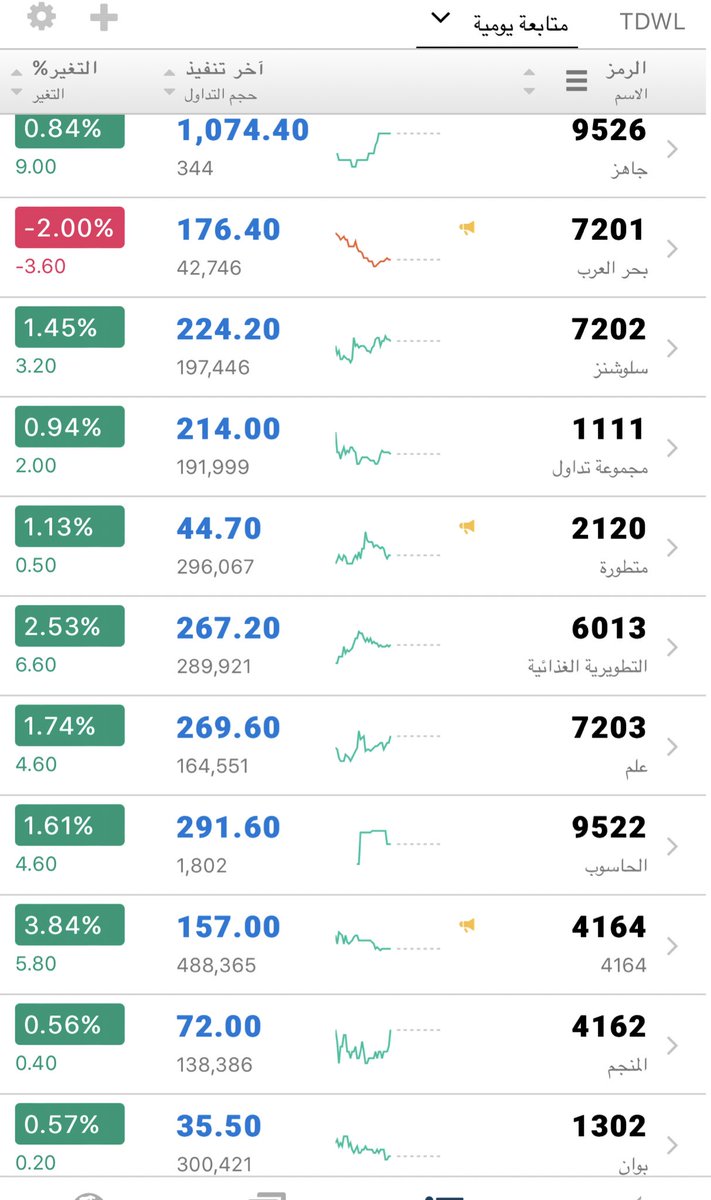
Task: Open the settings gear icon
Action: 41,17
